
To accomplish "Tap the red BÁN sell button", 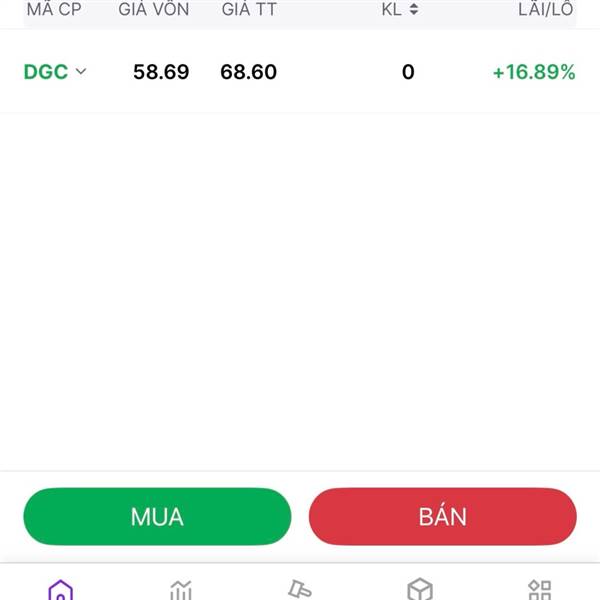I will click(x=442, y=516).
